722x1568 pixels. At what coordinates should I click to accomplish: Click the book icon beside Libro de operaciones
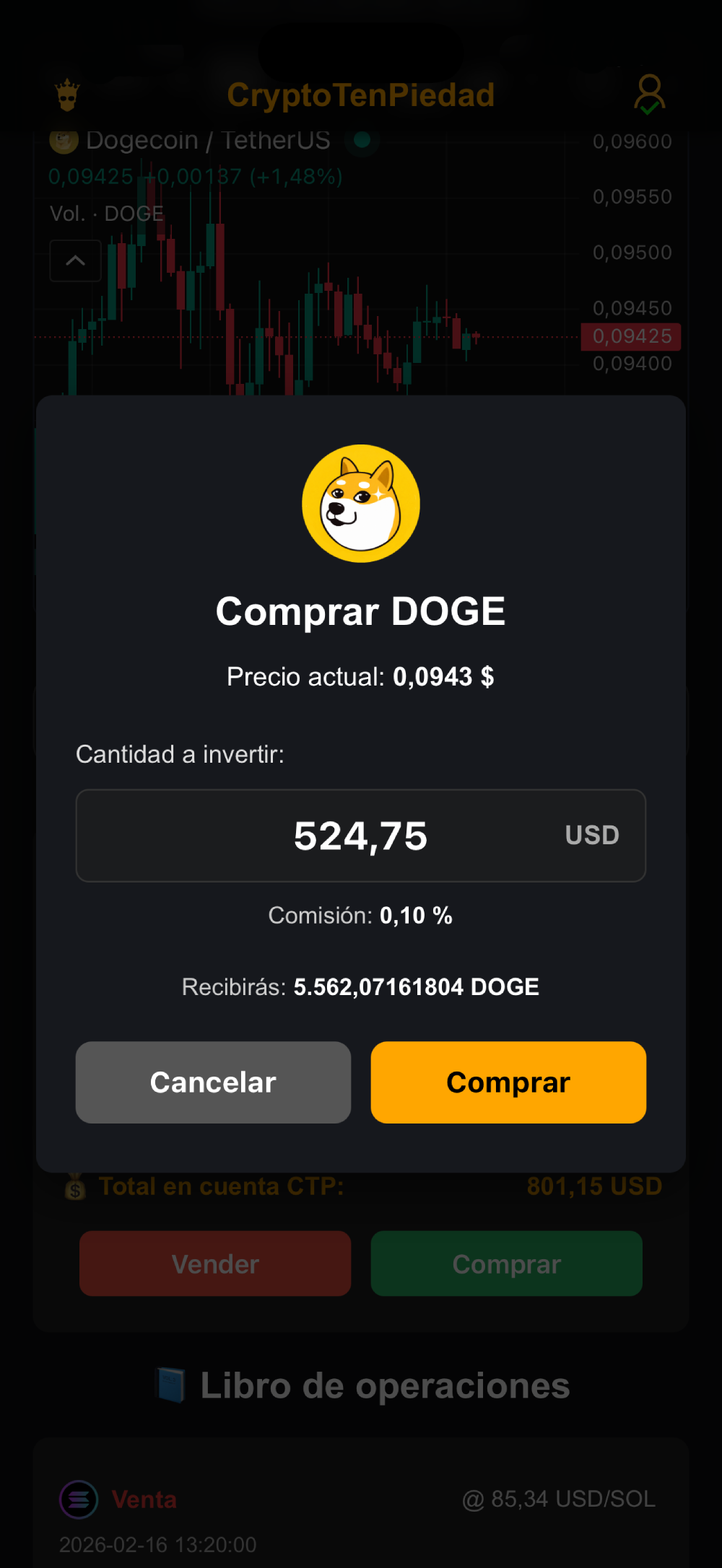pyautogui.click(x=173, y=1384)
